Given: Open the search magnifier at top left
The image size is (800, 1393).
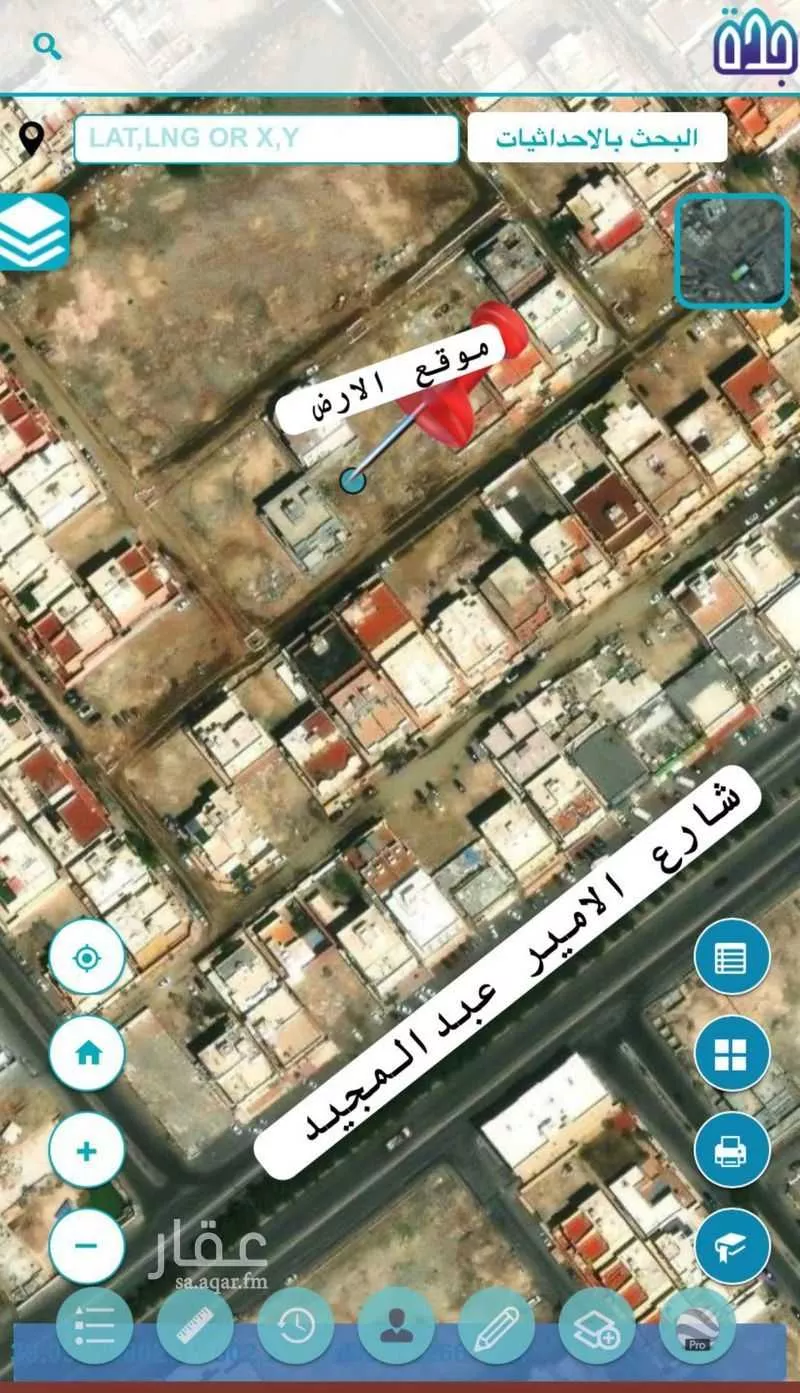Looking at the screenshot, I should (44, 44).
